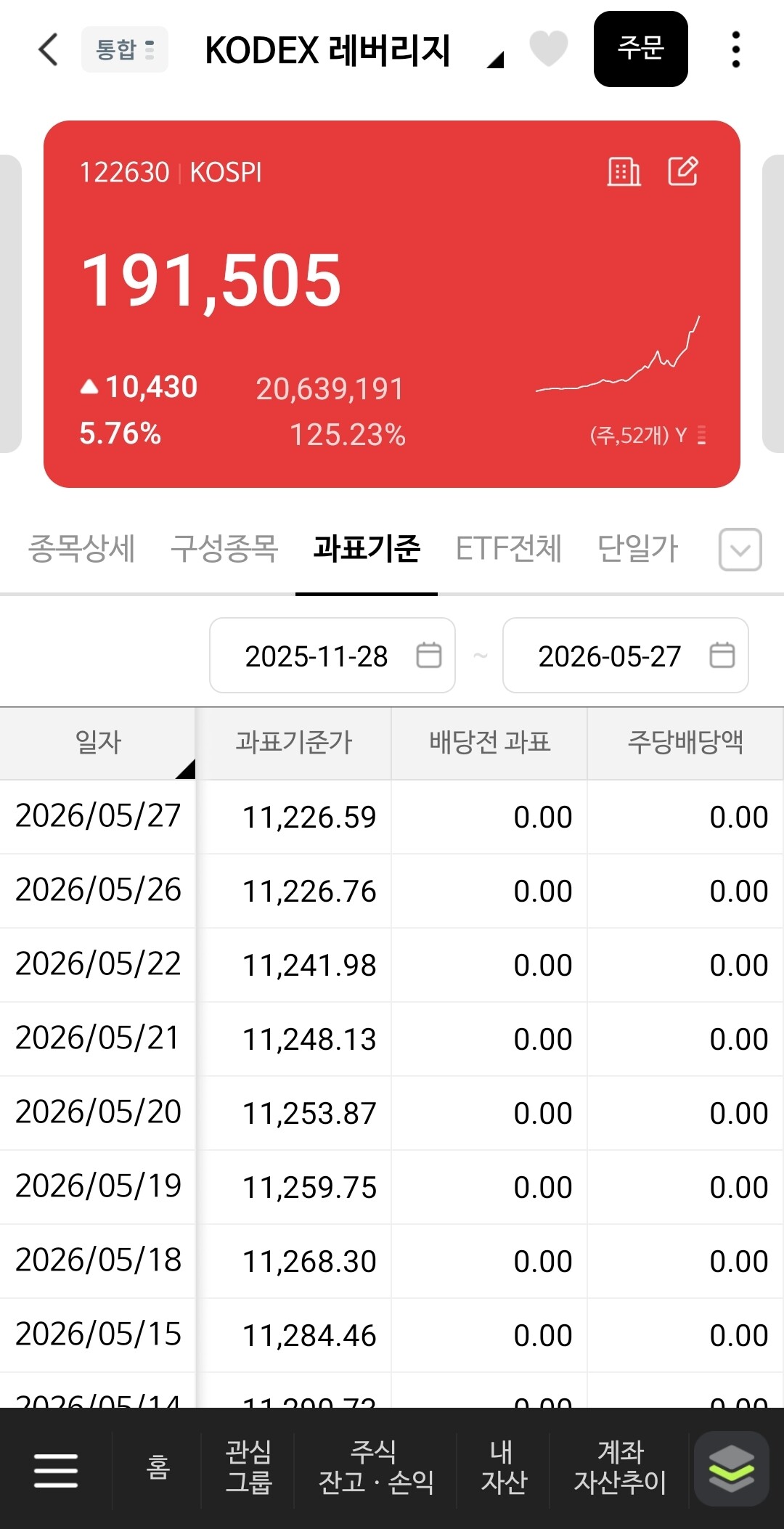Open the memo edit icon on the card
This screenshot has height=1529, width=784.
point(683,171)
